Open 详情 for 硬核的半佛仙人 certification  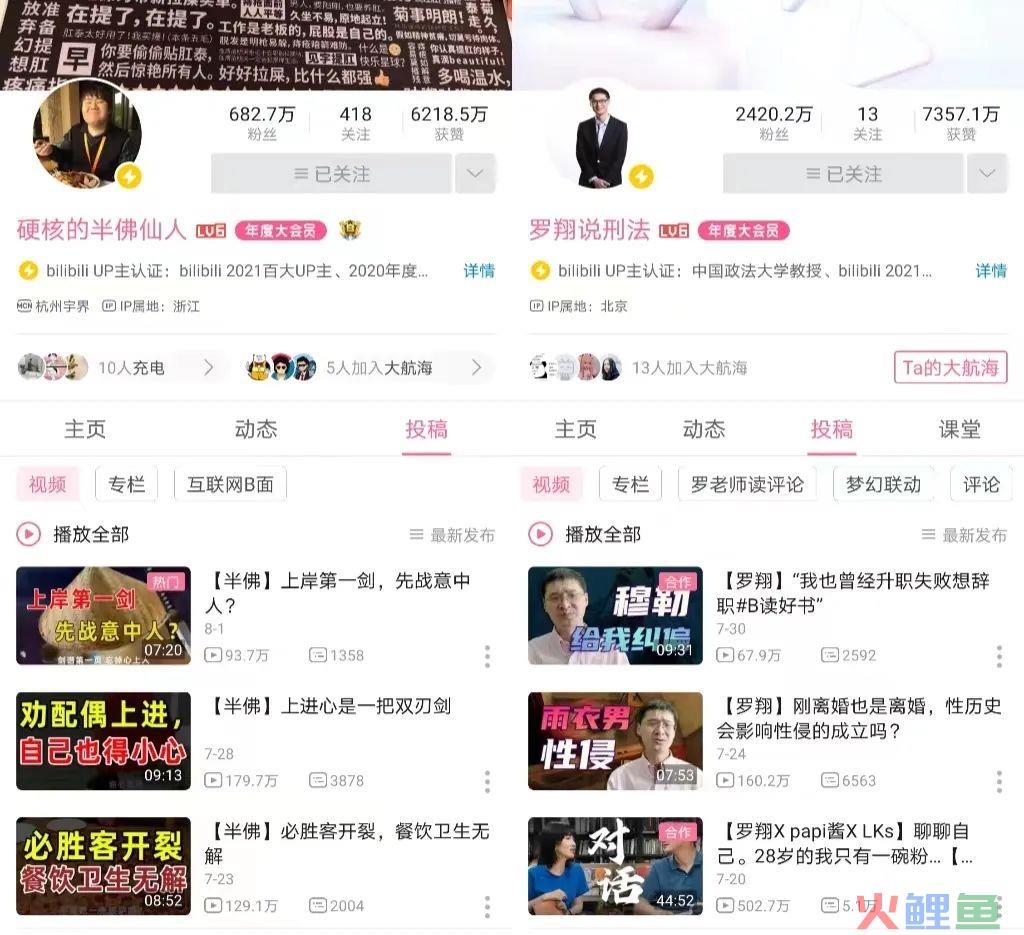tap(478, 271)
